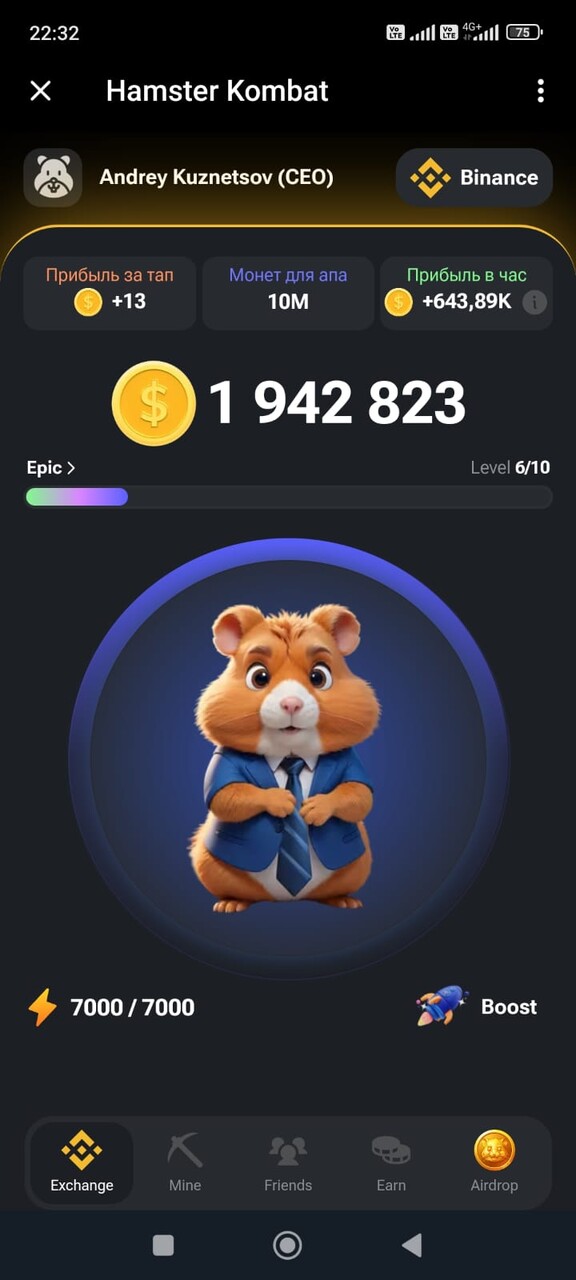Select the Airdrop tab

(494, 1162)
